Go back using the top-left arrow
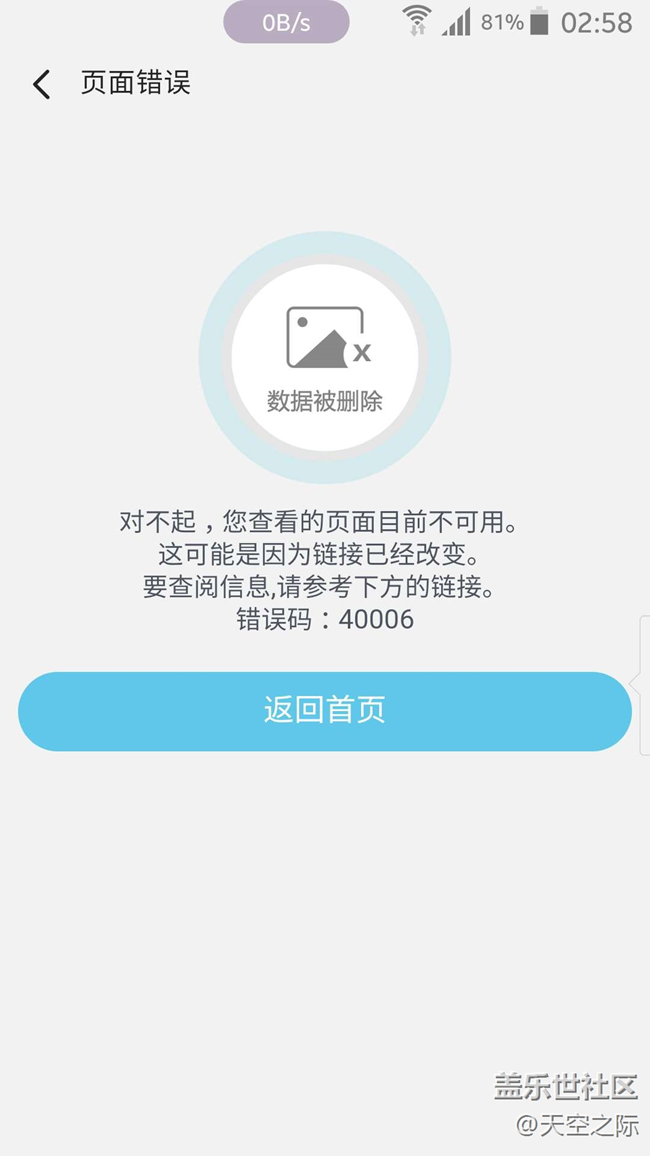The width and height of the screenshot is (650, 1156). tap(41, 84)
